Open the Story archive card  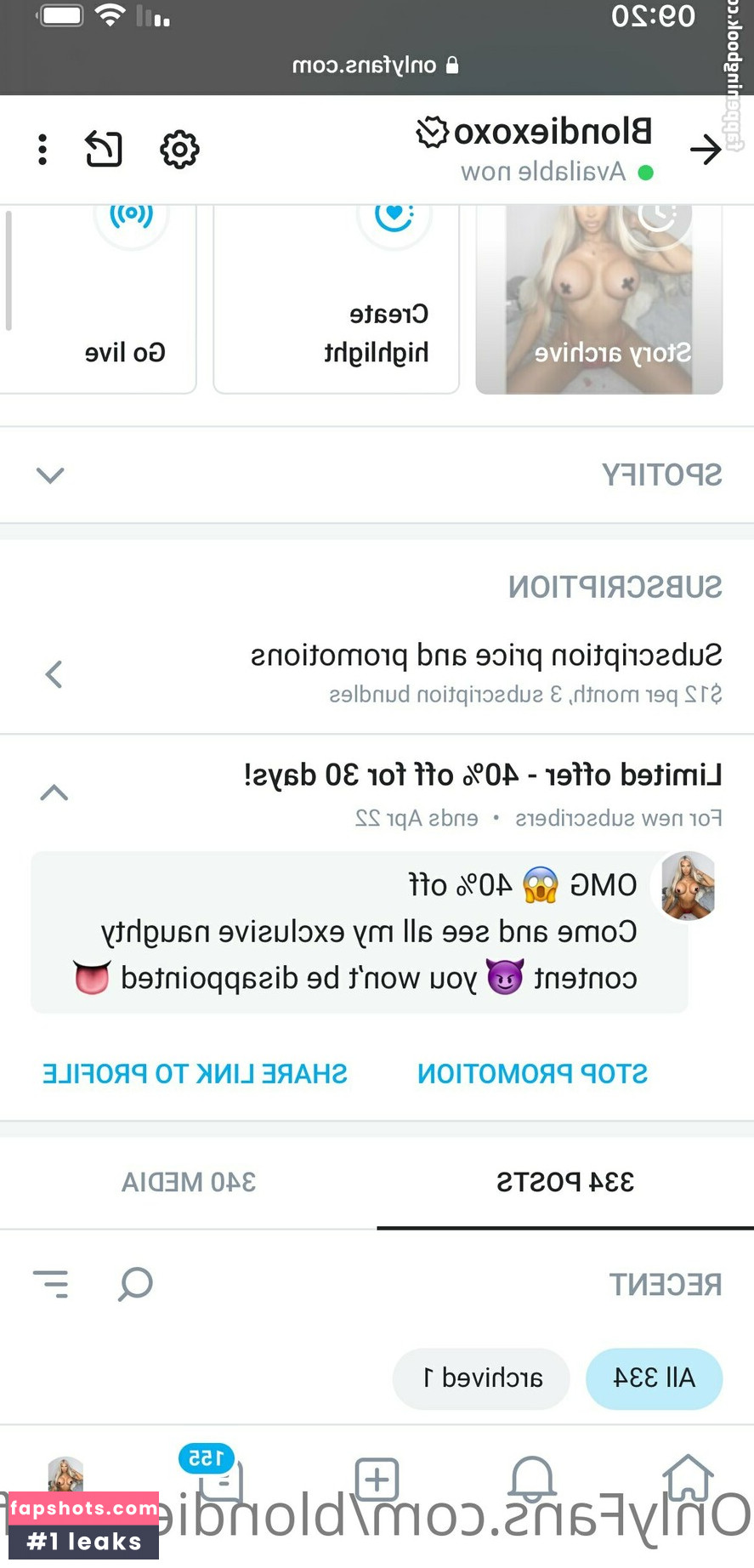coord(598,299)
